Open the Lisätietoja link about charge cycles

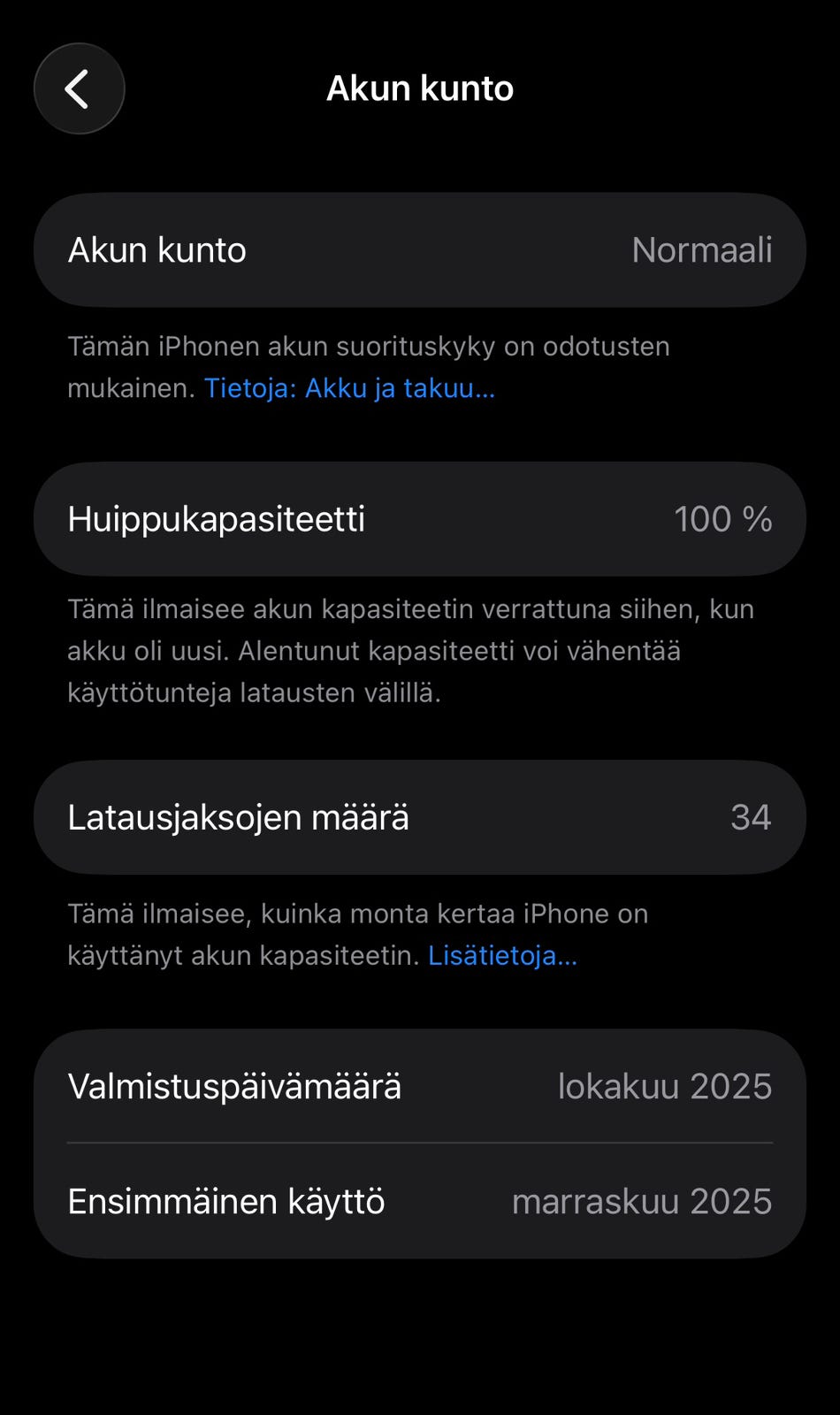click(502, 956)
